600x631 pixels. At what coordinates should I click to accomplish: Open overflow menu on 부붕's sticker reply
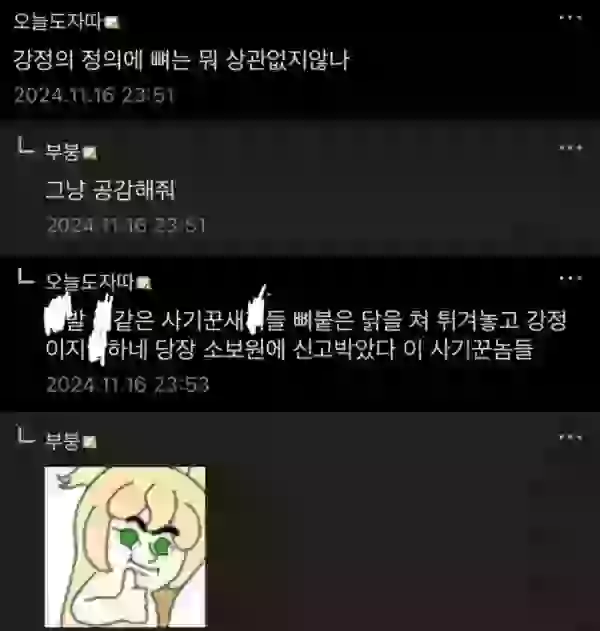click(570, 437)
